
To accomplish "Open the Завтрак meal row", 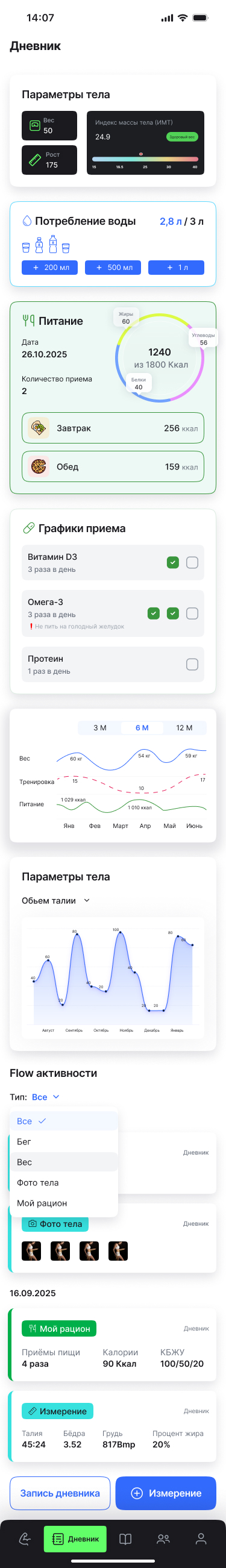I will tap(113, 428).
